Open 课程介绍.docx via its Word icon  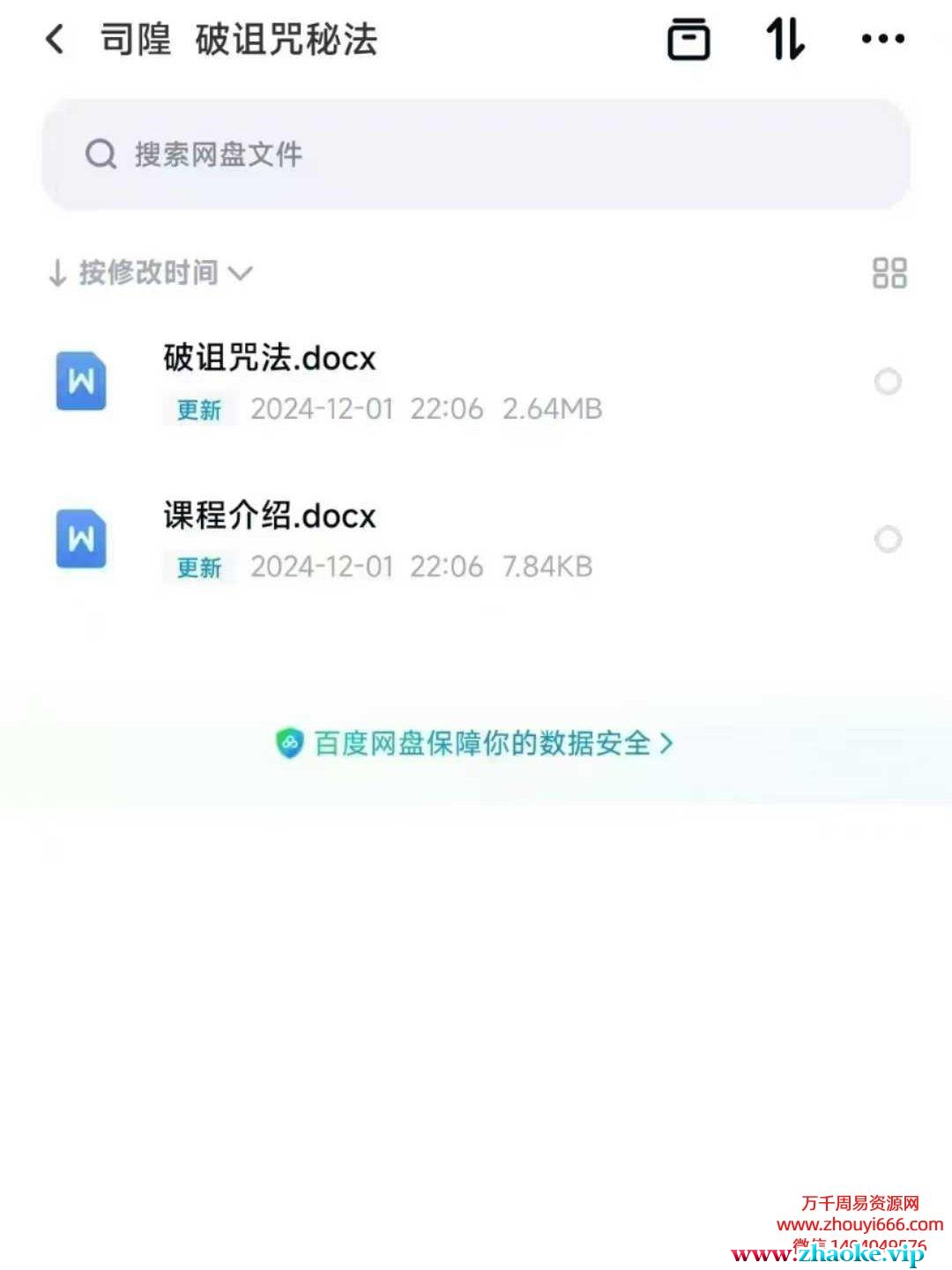tap(81, 539)
